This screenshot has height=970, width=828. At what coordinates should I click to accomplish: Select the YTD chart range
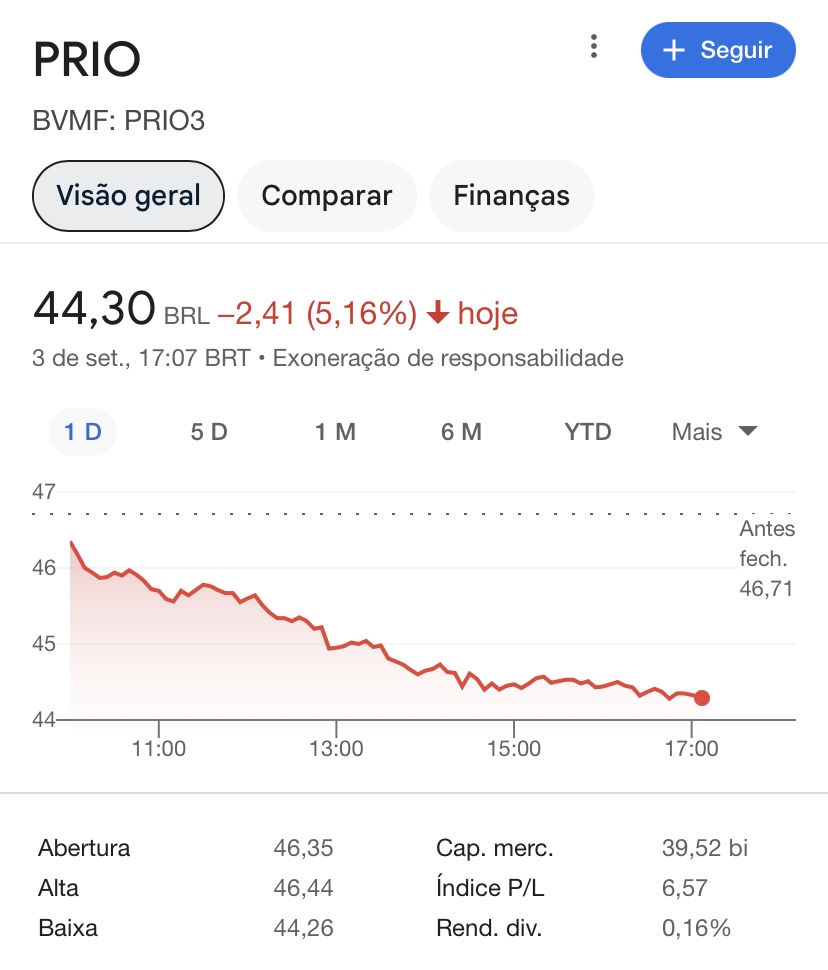(588, 432)
